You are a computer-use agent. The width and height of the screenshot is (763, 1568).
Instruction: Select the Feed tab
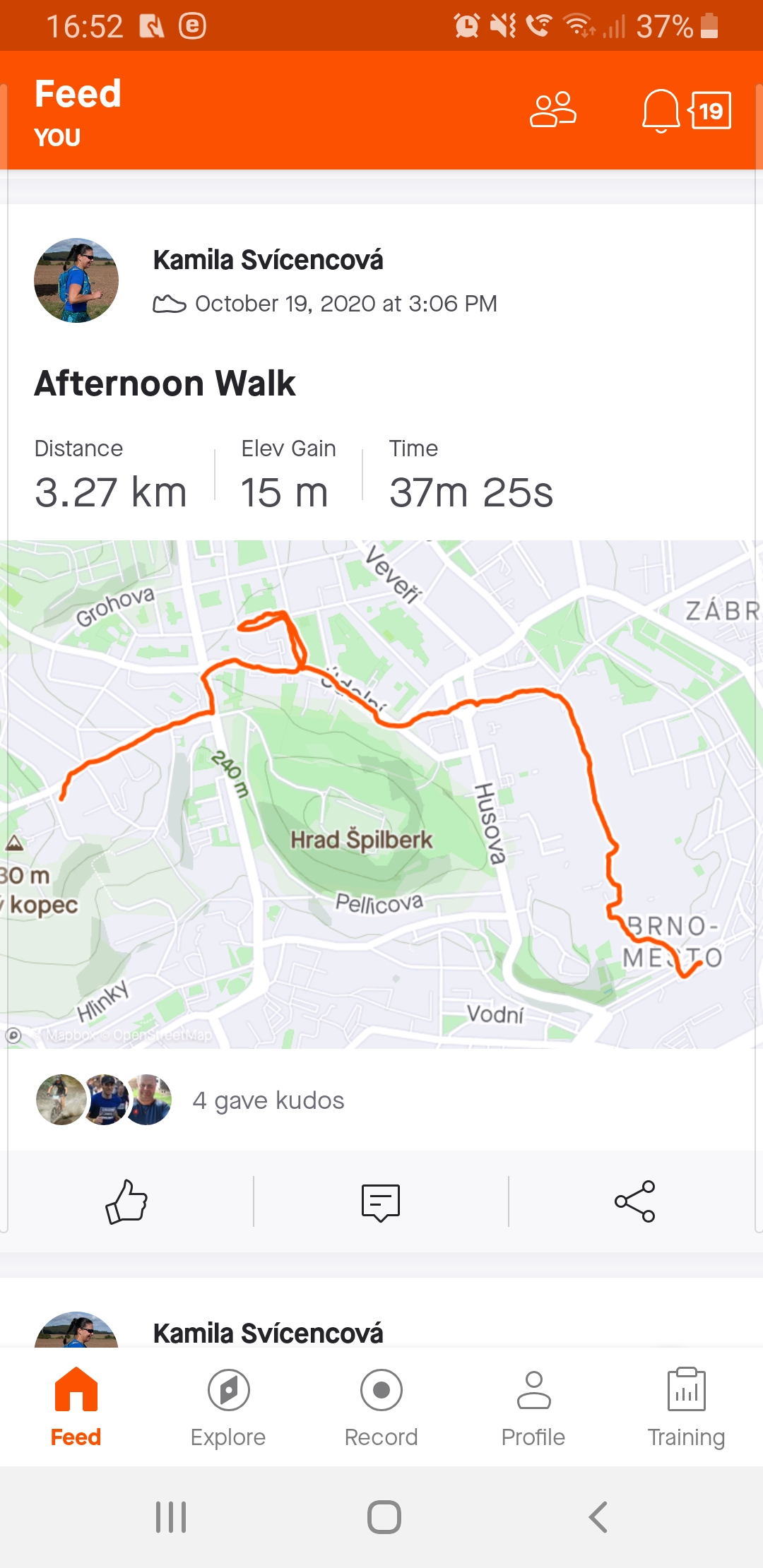76,1407
